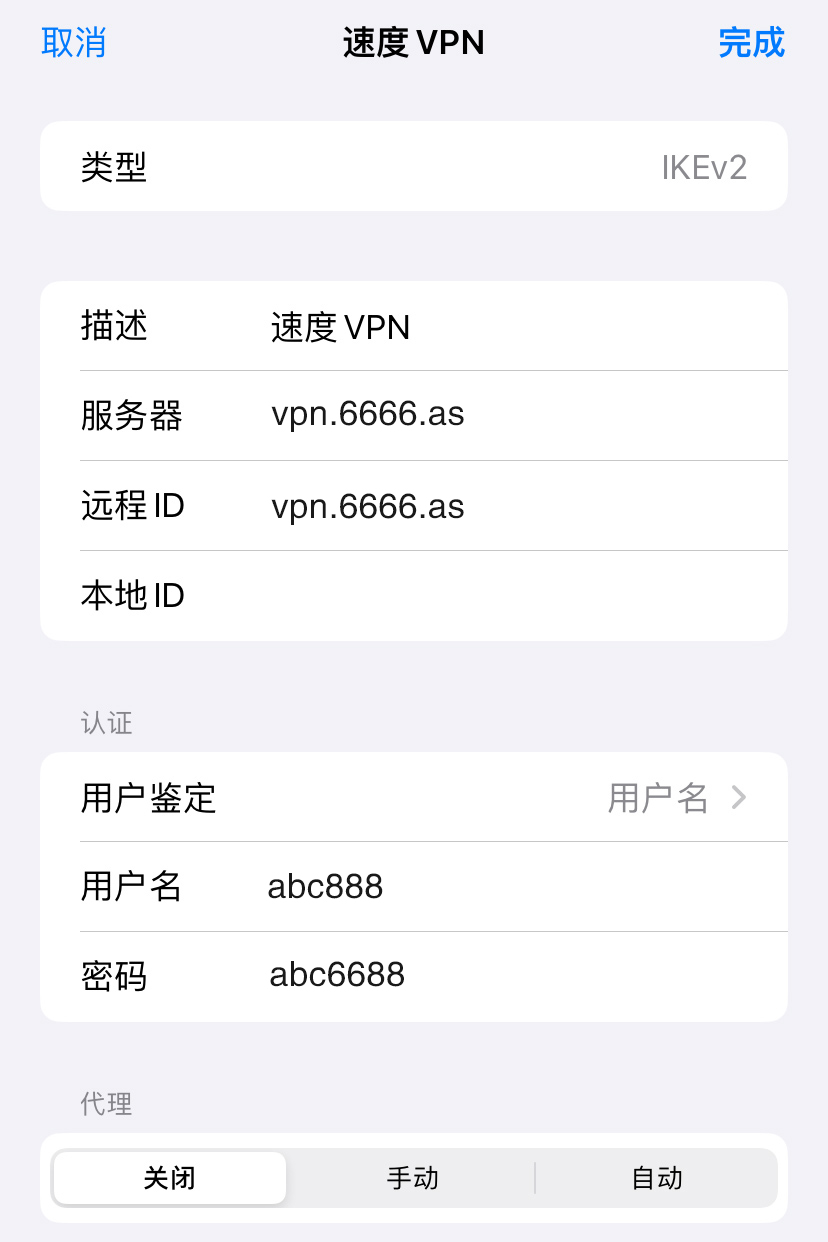Select the IKEv2 type value
This screenshot has height=1242, width=828.
(x=703, y=166)
